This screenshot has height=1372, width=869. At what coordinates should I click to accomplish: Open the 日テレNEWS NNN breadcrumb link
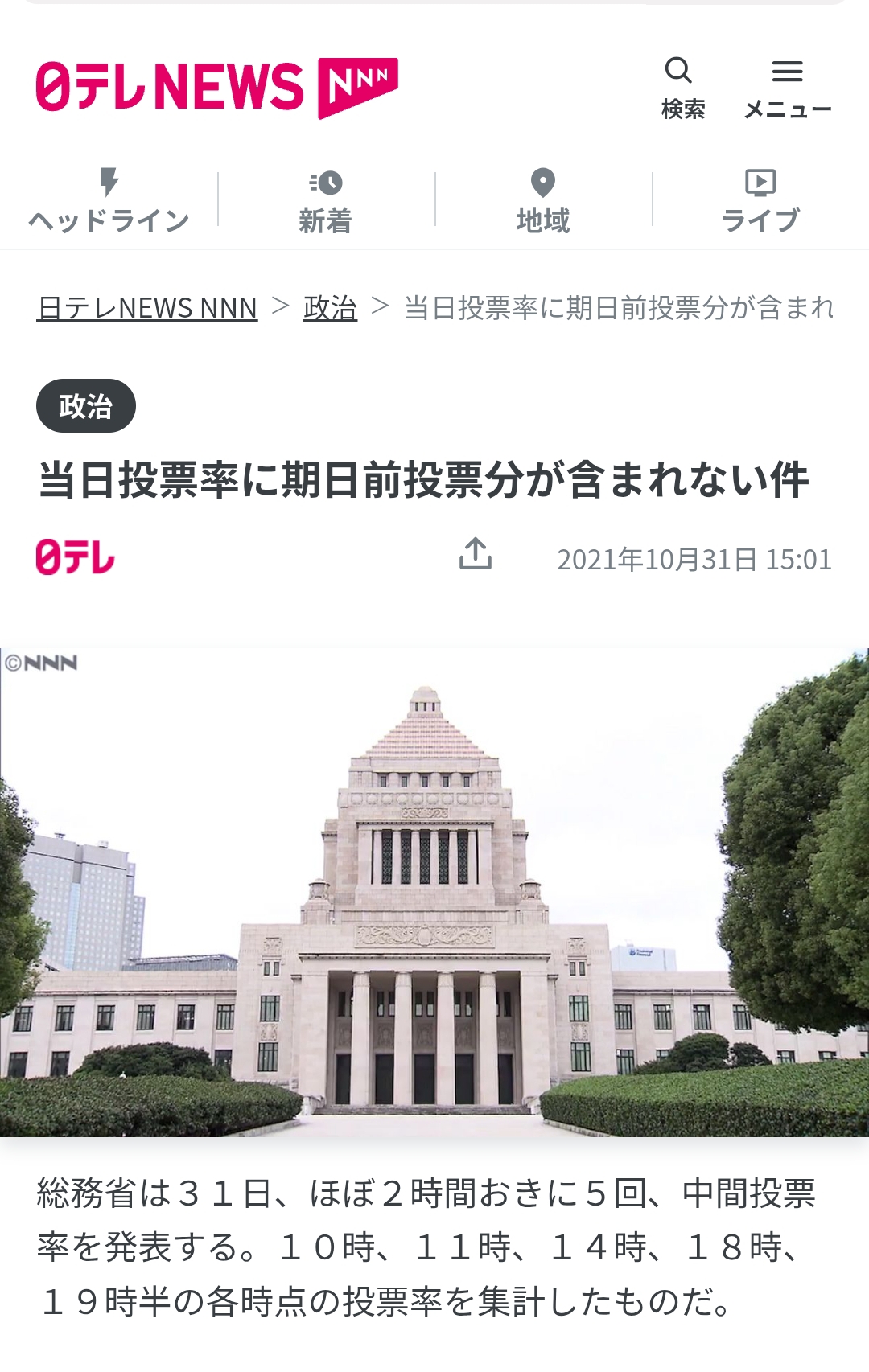[x=147, y=308]
